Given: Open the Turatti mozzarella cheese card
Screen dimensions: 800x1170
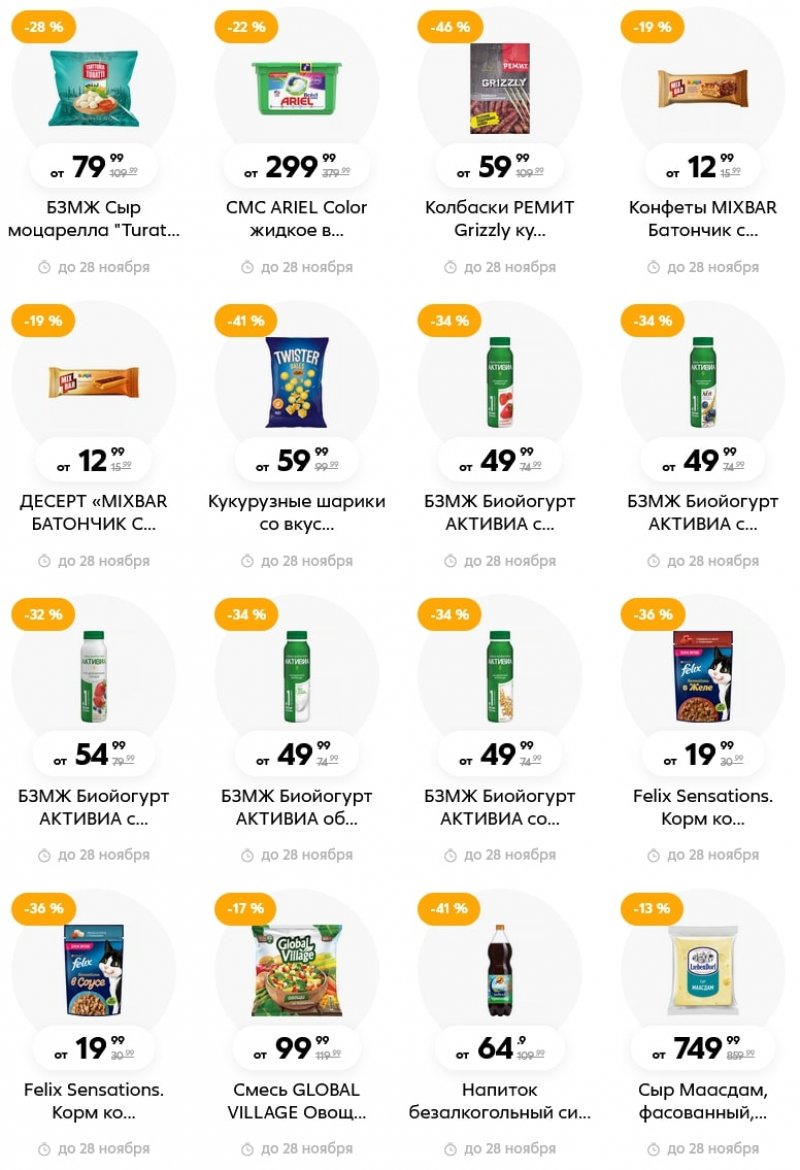Looking at the screenshot, I should pos(94,90).
